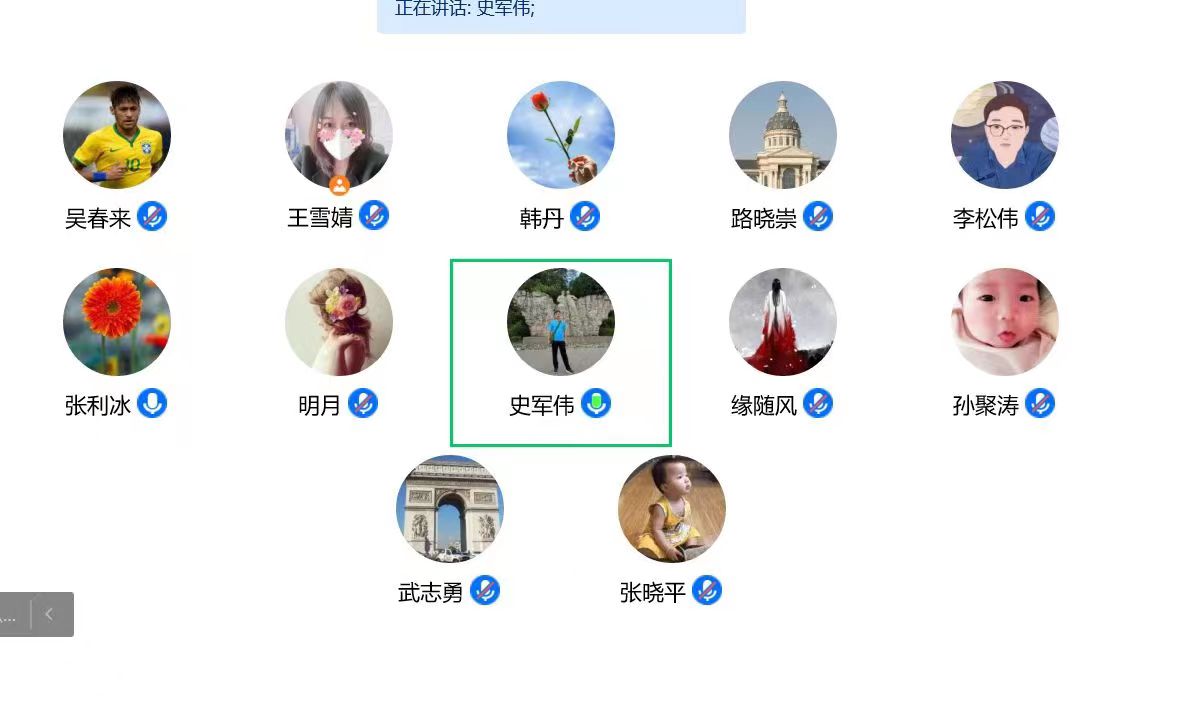
Task: Tap the muted mic icon next to 韩丹
Action: click(585, 216)
